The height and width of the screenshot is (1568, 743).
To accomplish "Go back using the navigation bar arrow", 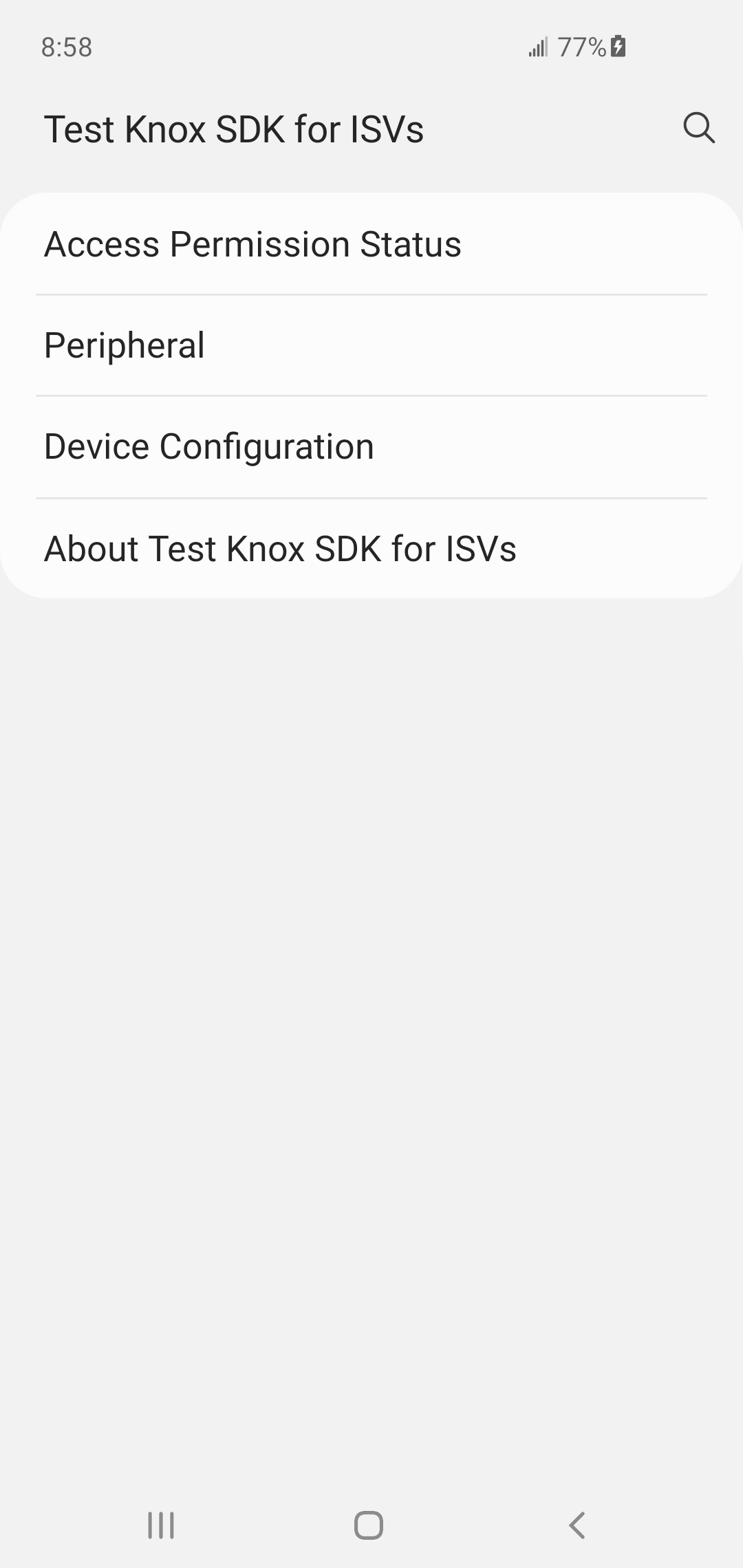I will point(577,1525).
